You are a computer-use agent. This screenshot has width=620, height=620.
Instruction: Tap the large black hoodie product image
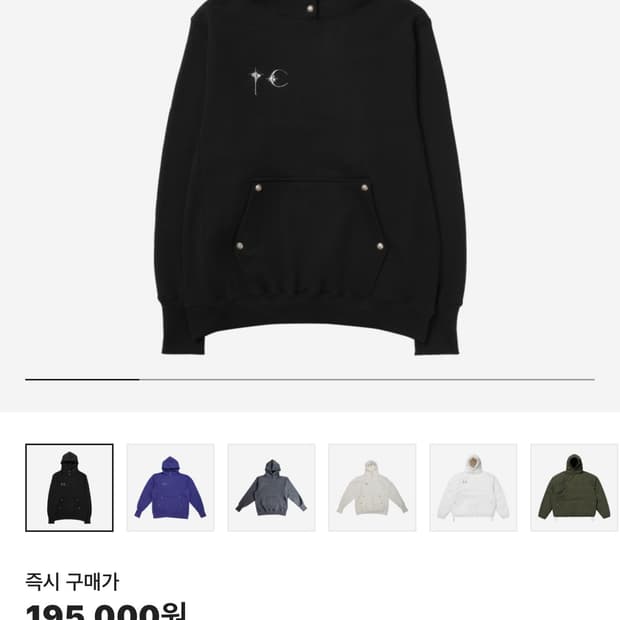click(310, 178)
